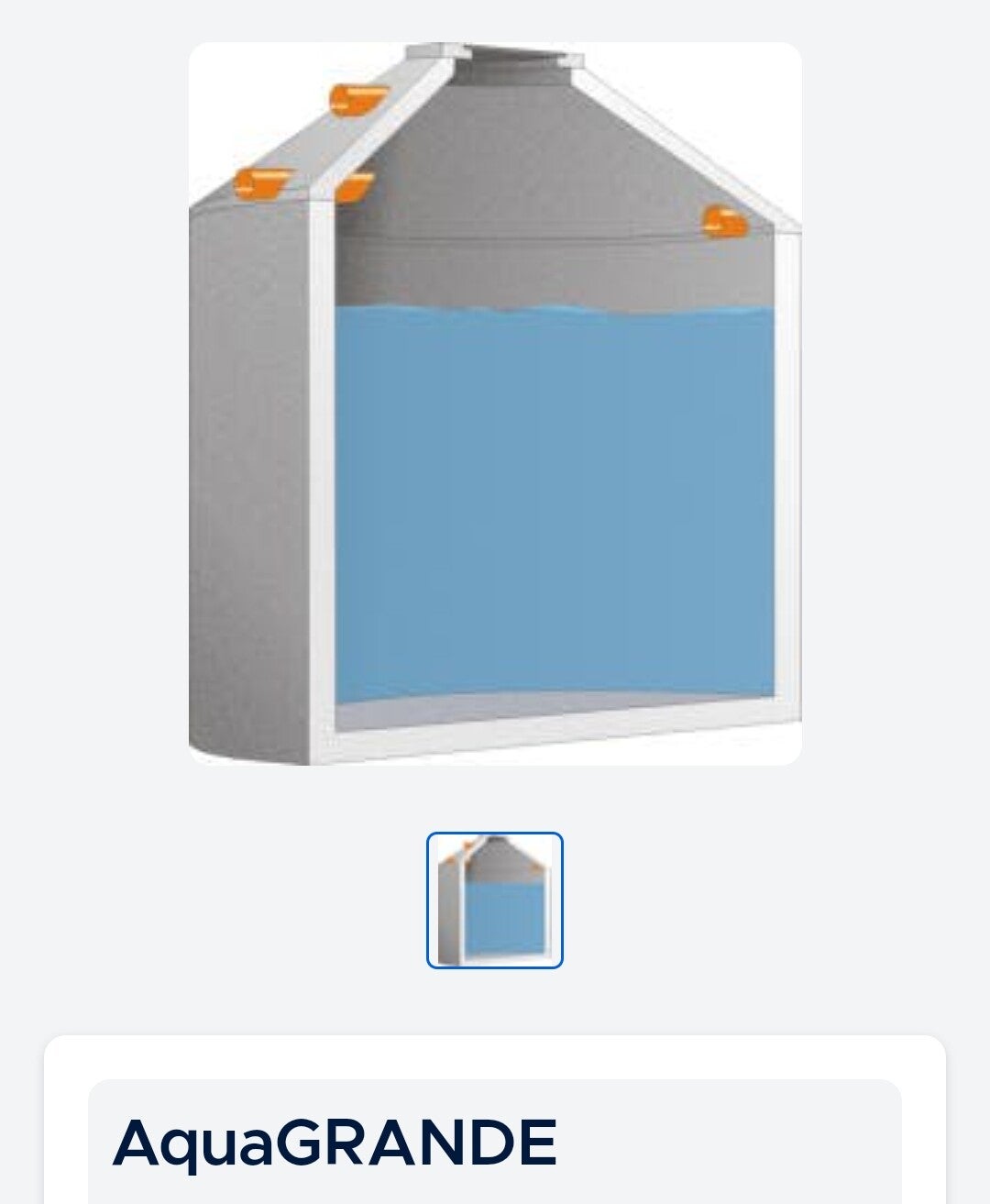Open the large AquaGRANDE product image
Viewport: 990px width, 1204px height.
(495, 403)
